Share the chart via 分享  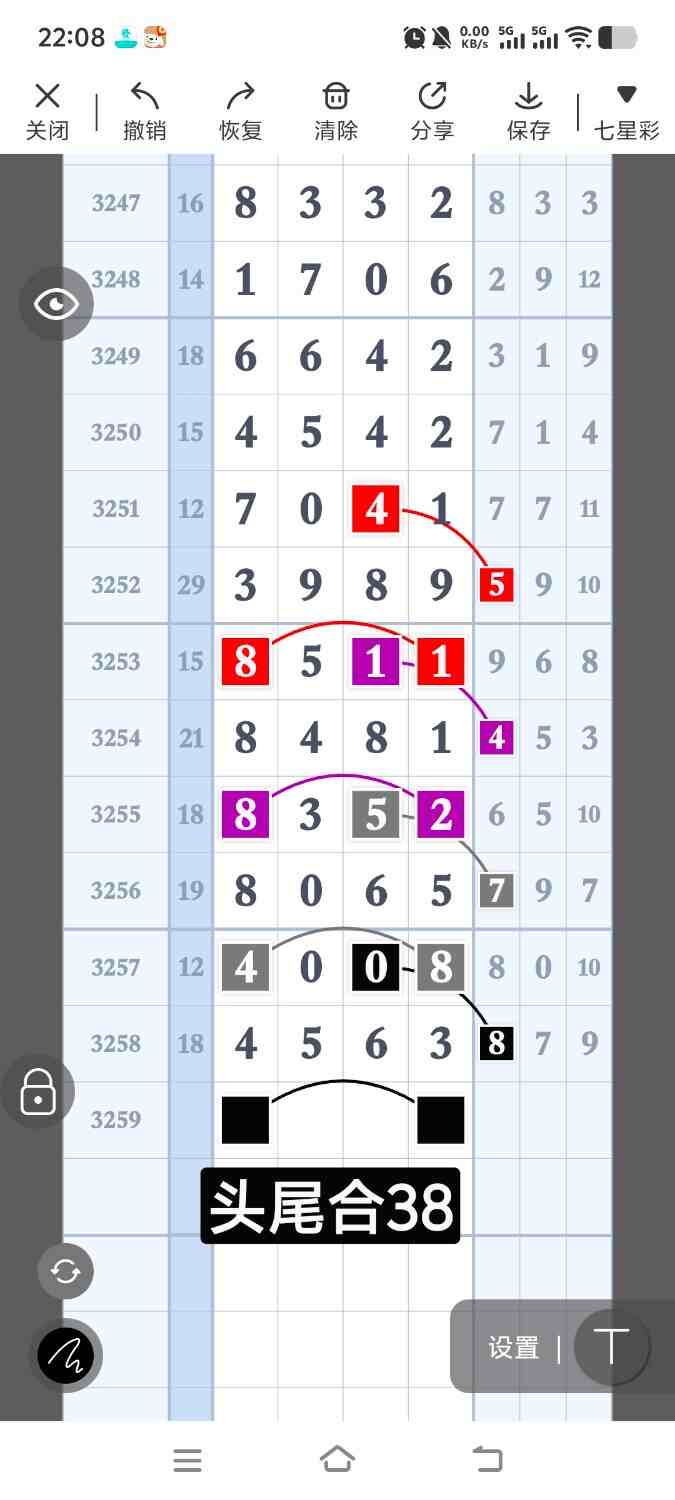coord(432,111)
